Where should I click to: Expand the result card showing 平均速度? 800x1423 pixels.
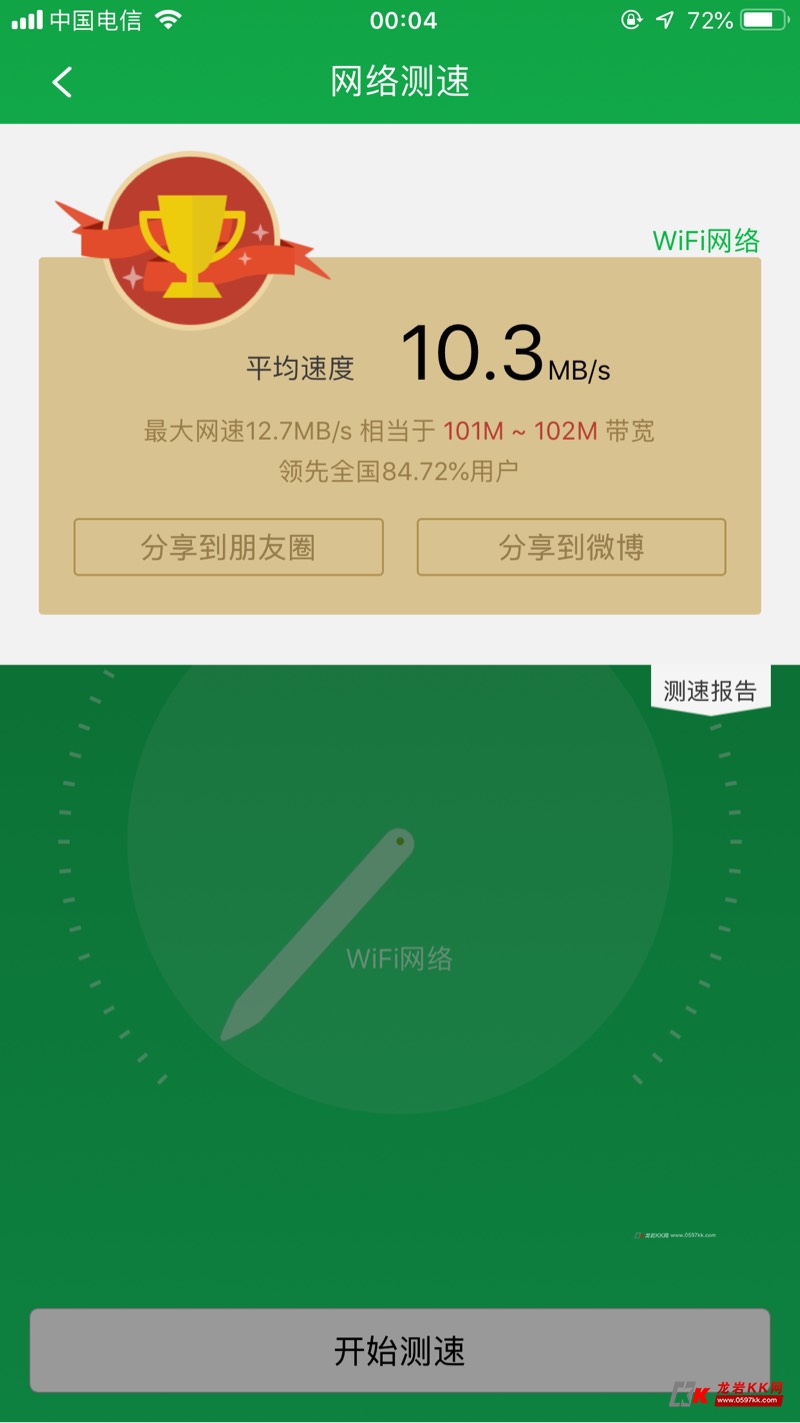(x=399, y=430)
